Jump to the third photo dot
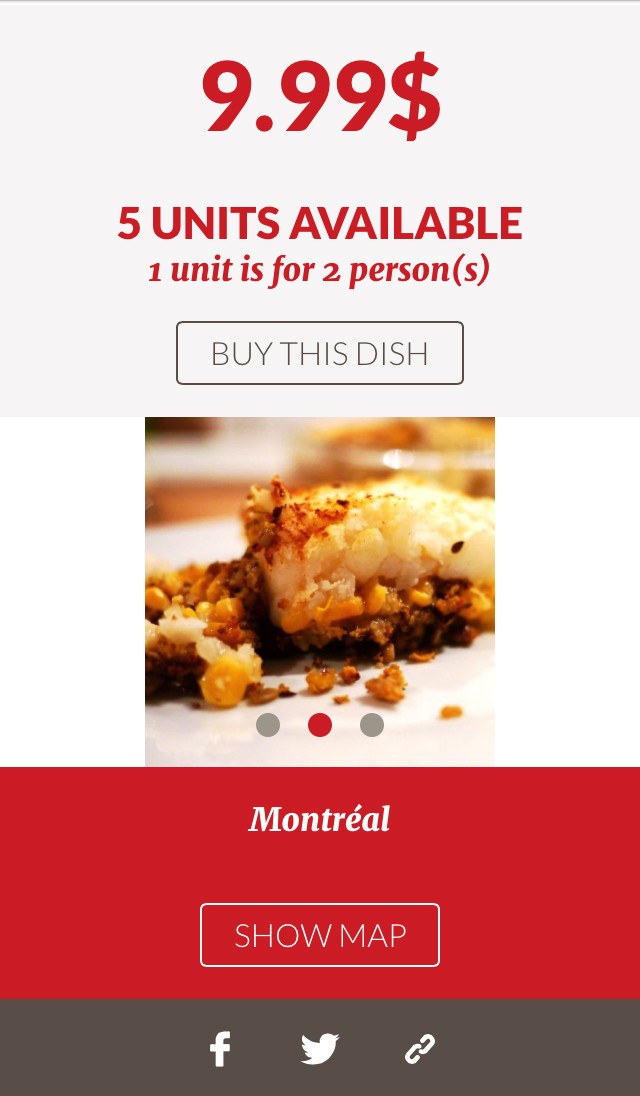 [x=372, y=725]
